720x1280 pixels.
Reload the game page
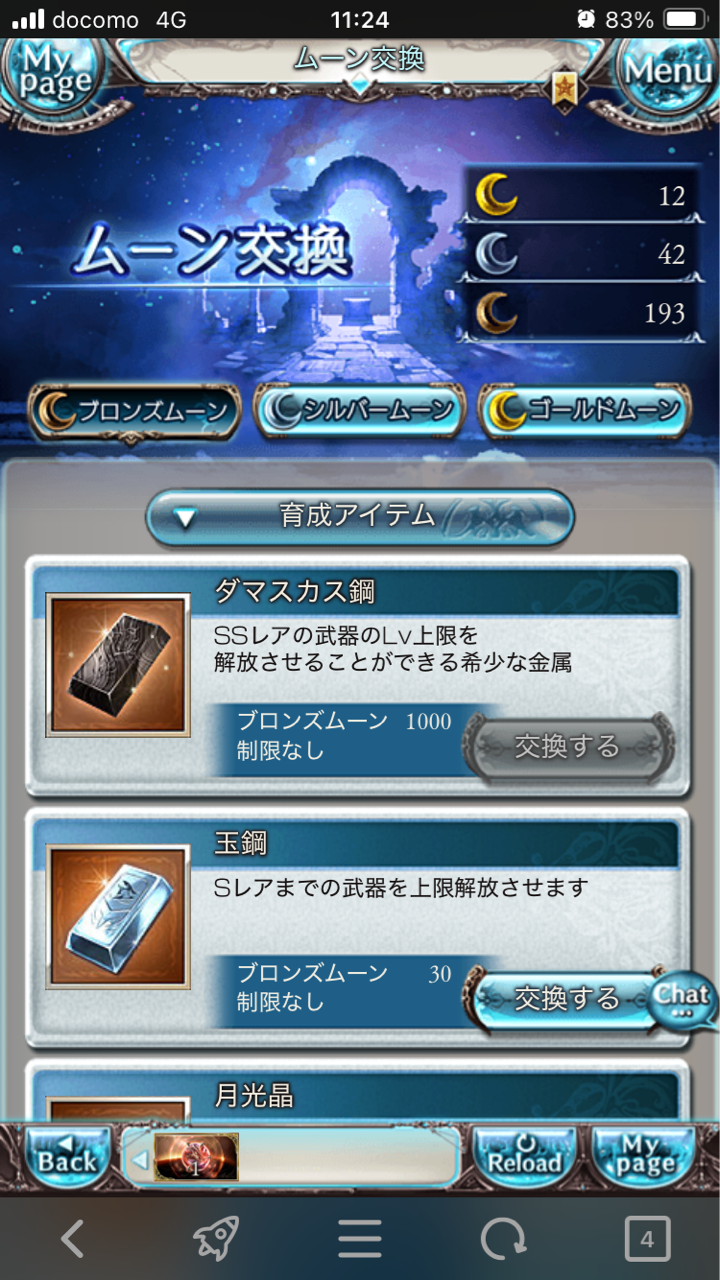[x=524, y=1157]
